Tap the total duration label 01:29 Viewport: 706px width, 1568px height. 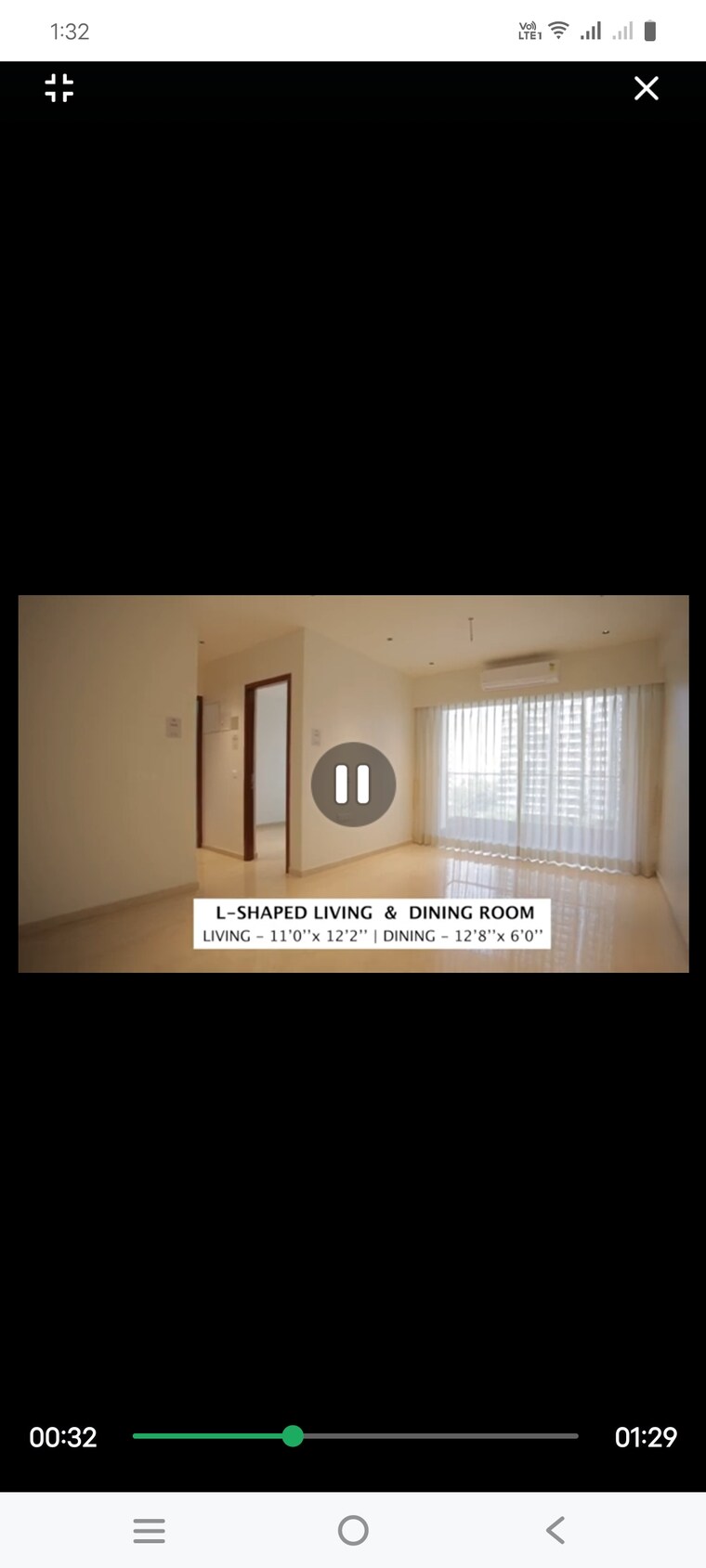click(647, 1436)
